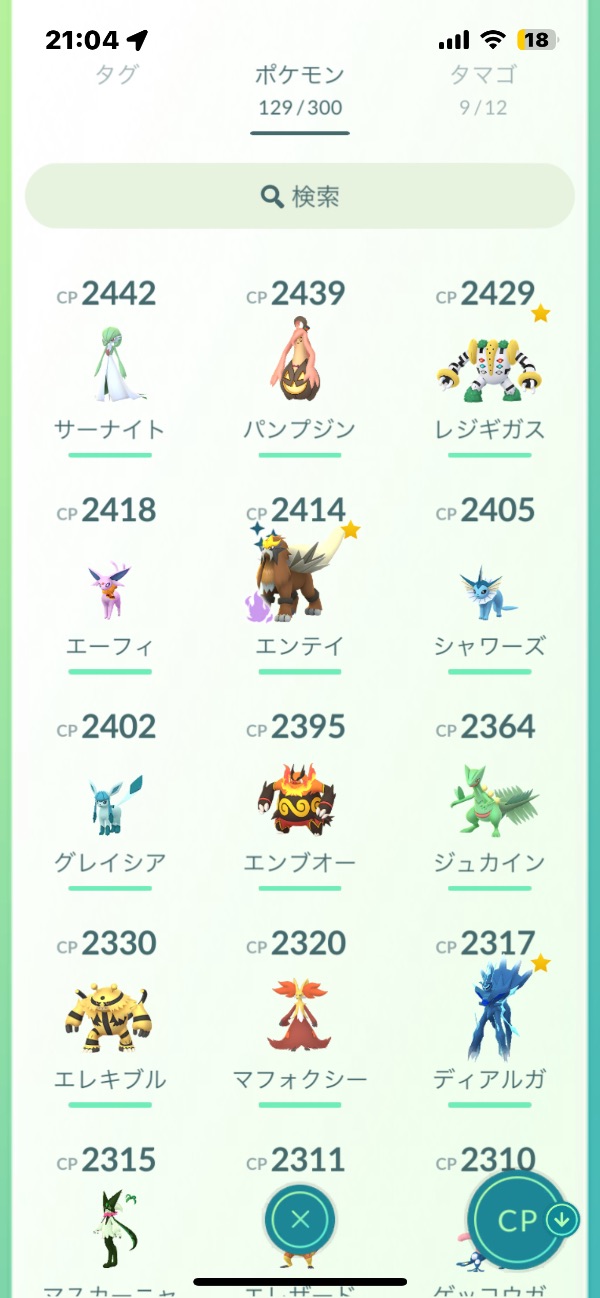Switch to the タマゴ tab
The width and height of the screenshot is (600, 1298).
pyautogui.click(x=483, y=88)
